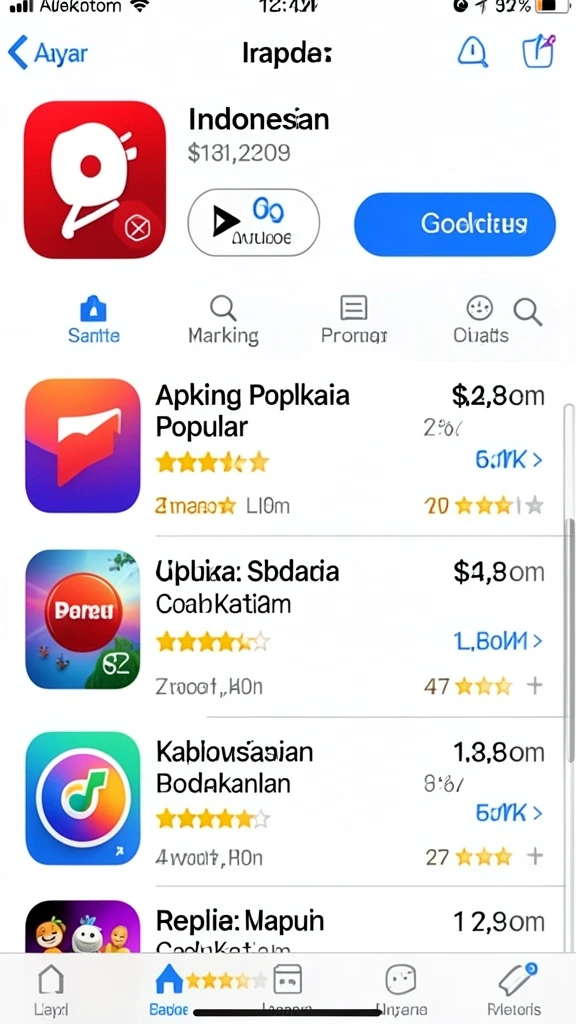The width and height of the screenshot is (576, 1024).
Task: Switch to the Marking tab
Action: coord(223,320)
